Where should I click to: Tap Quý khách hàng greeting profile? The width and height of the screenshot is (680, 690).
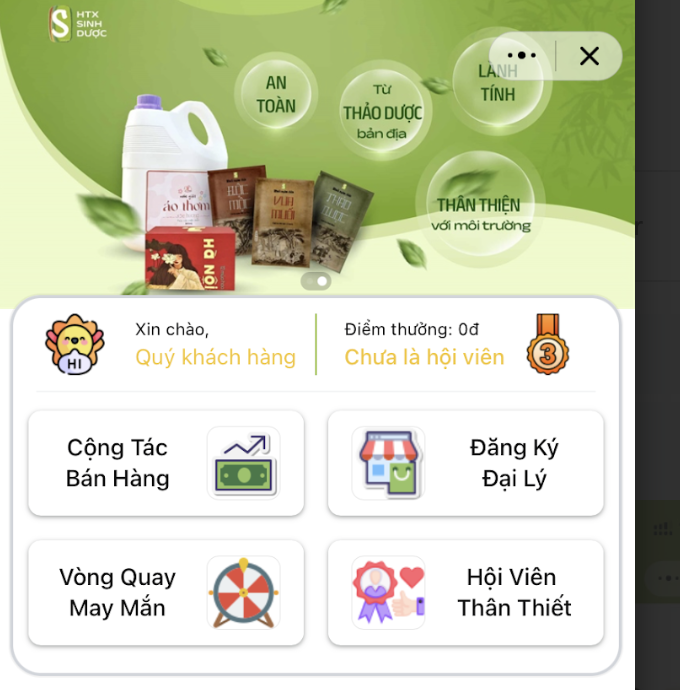click(215, 357)
